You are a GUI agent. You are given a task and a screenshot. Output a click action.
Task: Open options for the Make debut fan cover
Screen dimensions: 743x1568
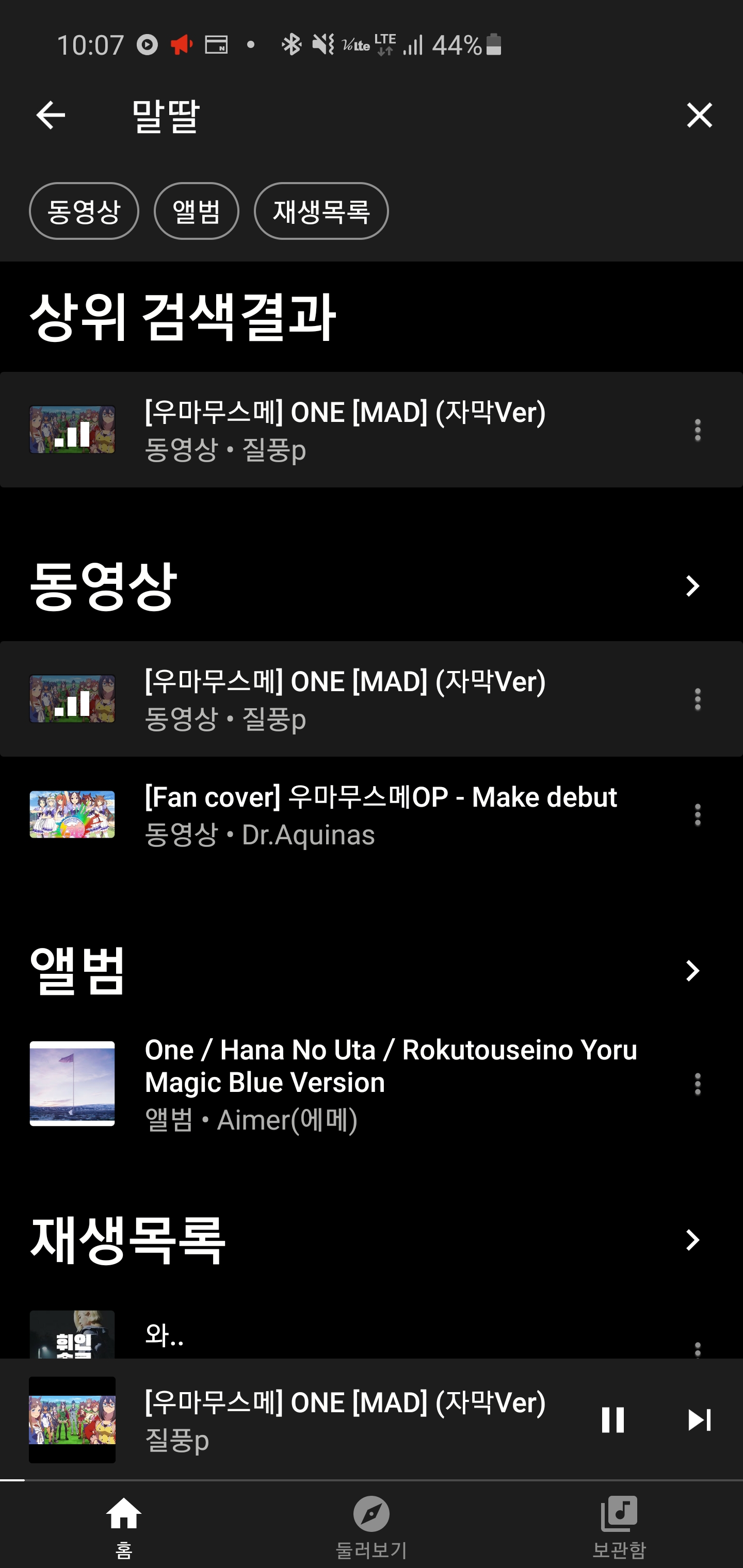pyautogui.click(x=697, y=814)
